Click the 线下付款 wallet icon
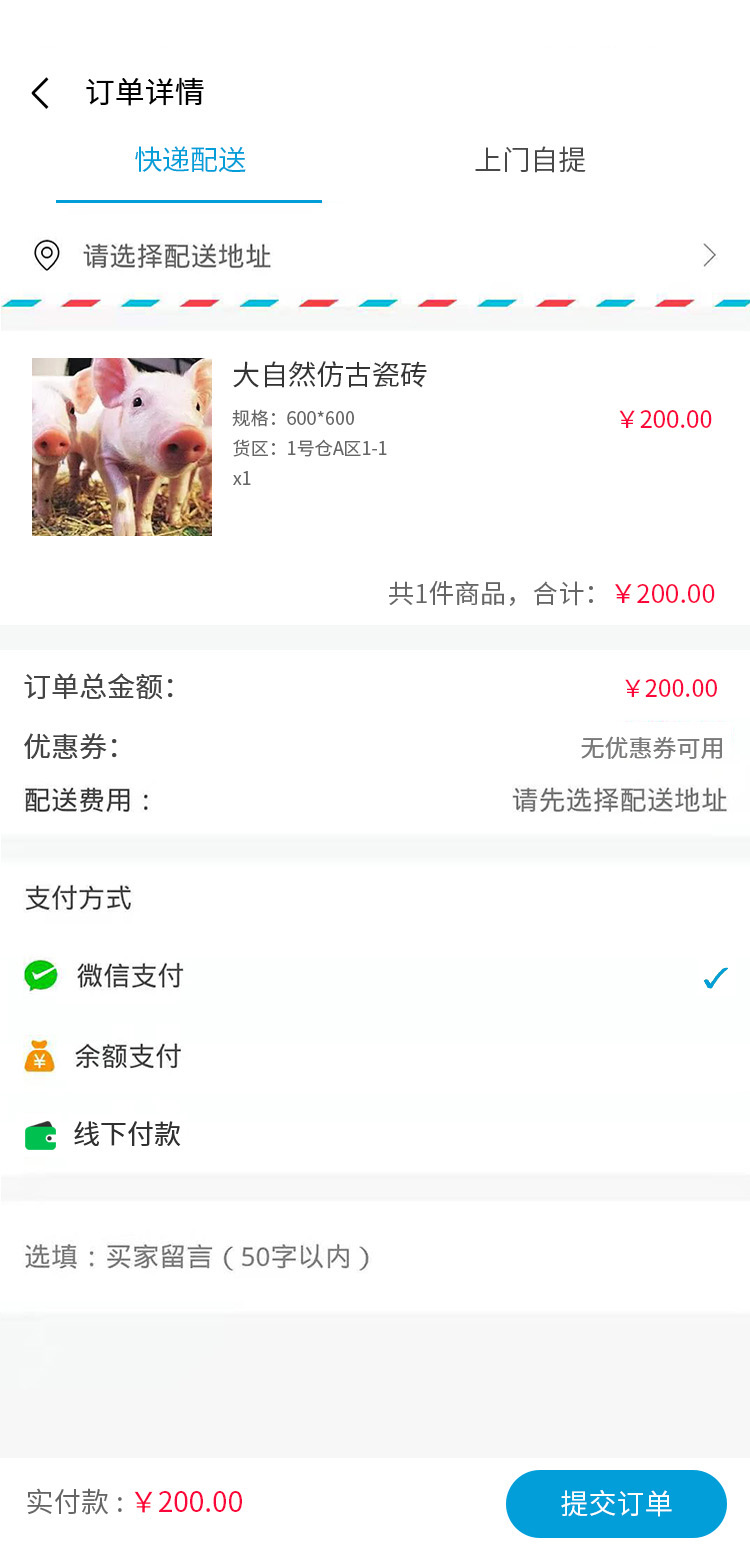The height and width of the screenshot is (1550, 750). (x=40, y=1134)
